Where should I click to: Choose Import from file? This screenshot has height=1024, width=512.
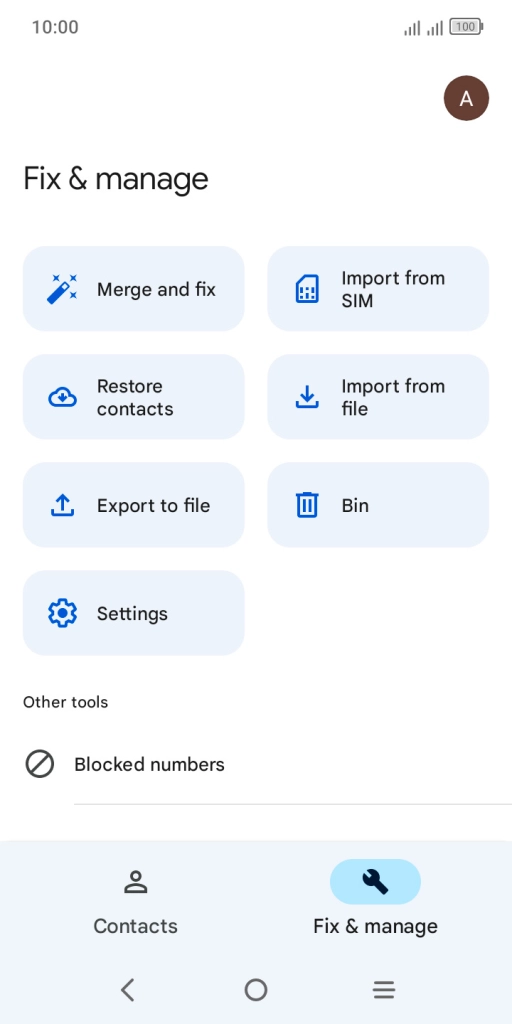(x=378, y=397)
